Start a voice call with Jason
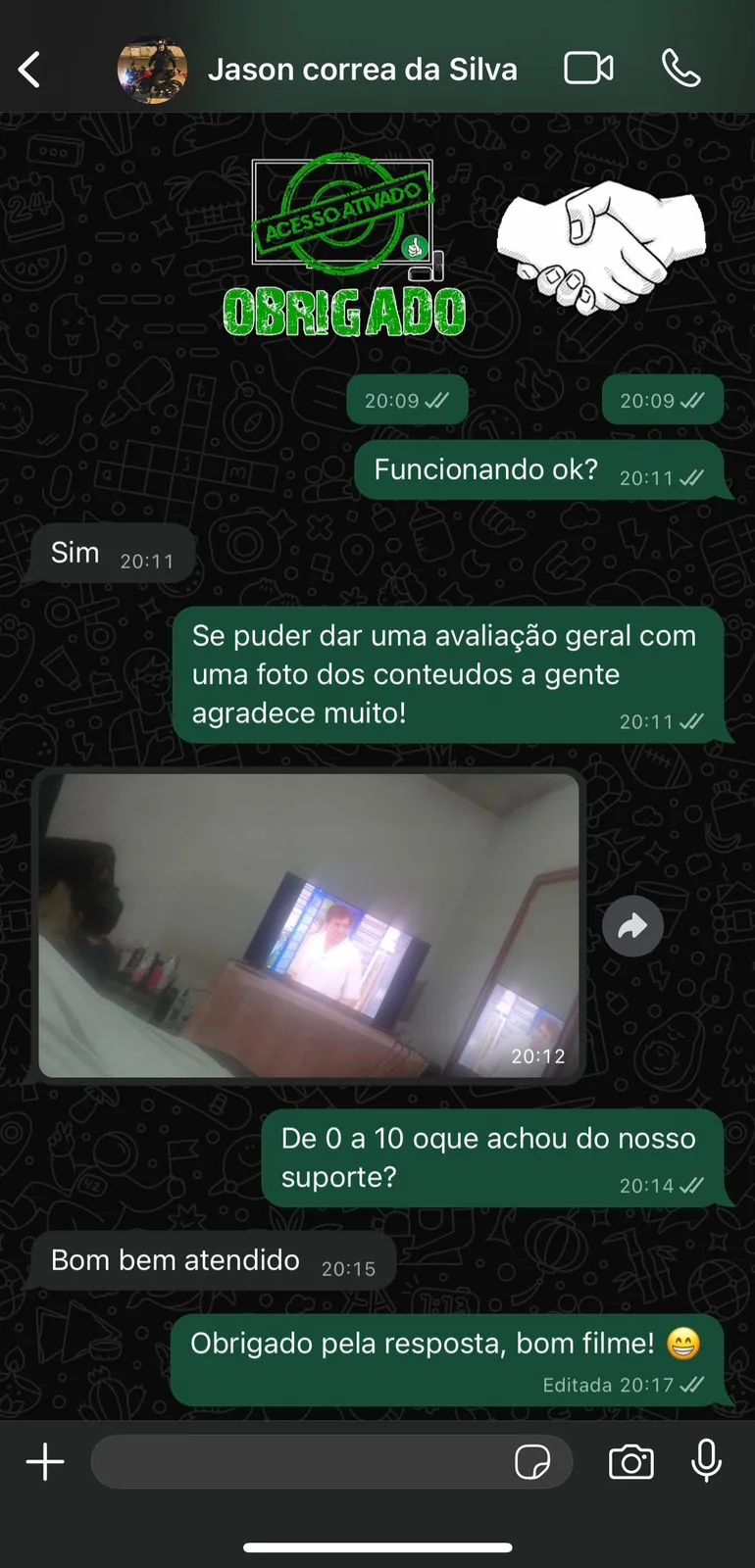Viewport: 755px width, 1568px height. [x=680, y=69]
